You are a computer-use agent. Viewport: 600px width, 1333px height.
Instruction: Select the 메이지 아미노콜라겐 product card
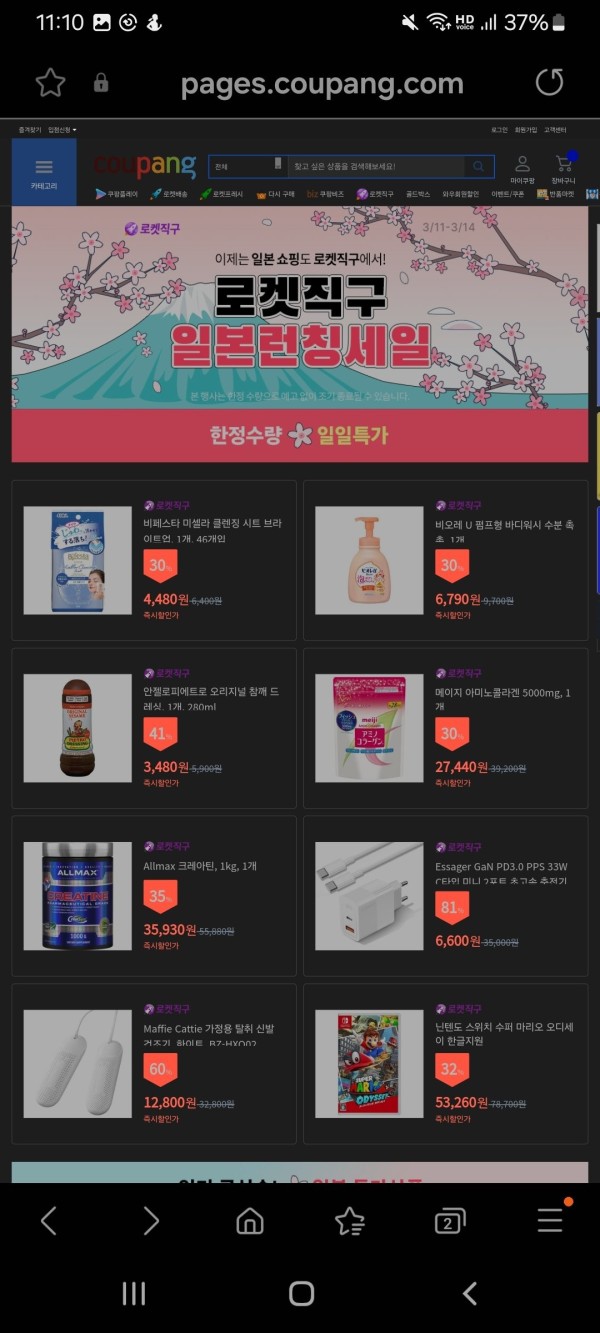click(x=446, y=728)
